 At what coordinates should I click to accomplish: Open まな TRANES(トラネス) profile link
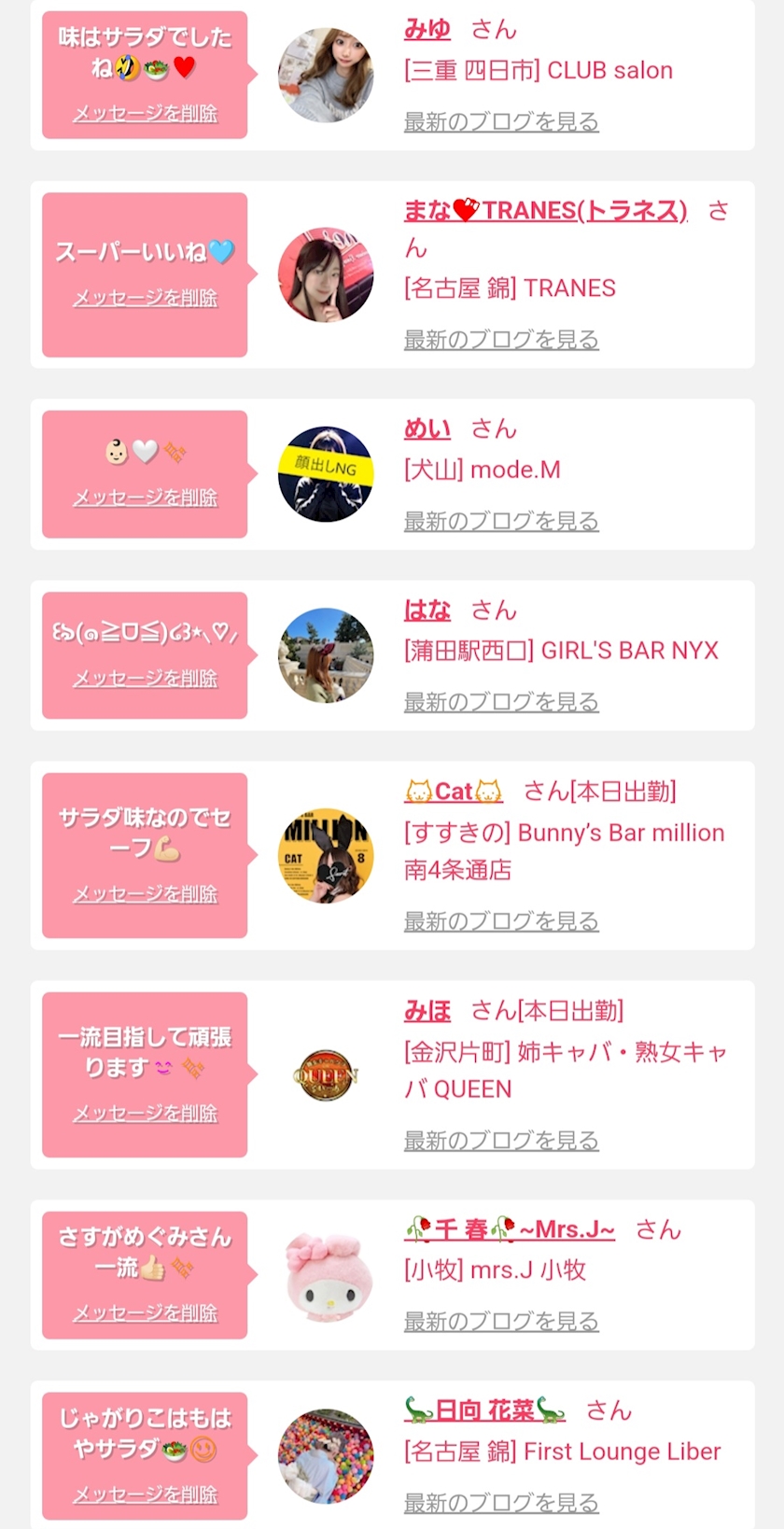coord(545,211)
